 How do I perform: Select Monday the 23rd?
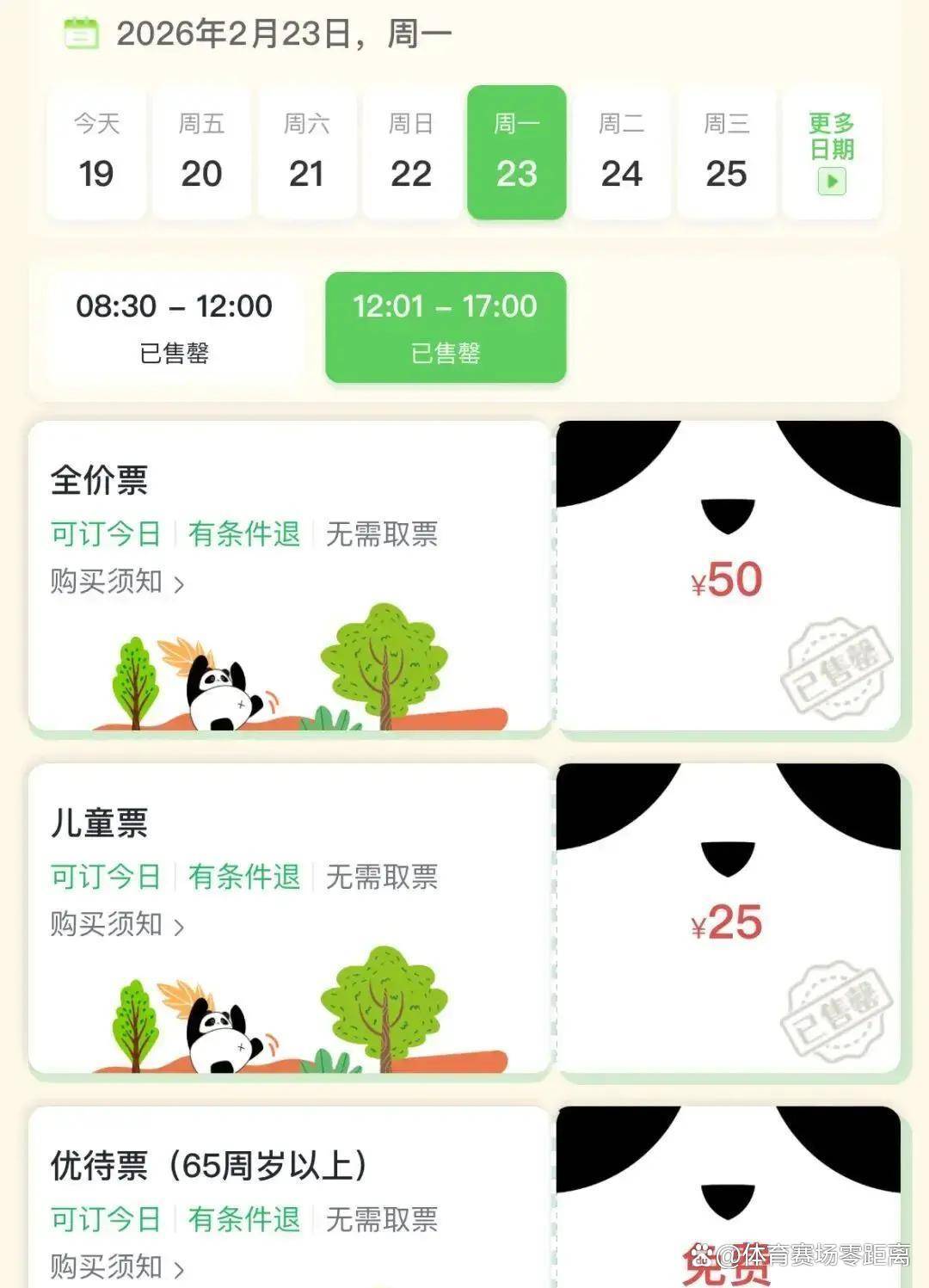[x=516, y=152]
